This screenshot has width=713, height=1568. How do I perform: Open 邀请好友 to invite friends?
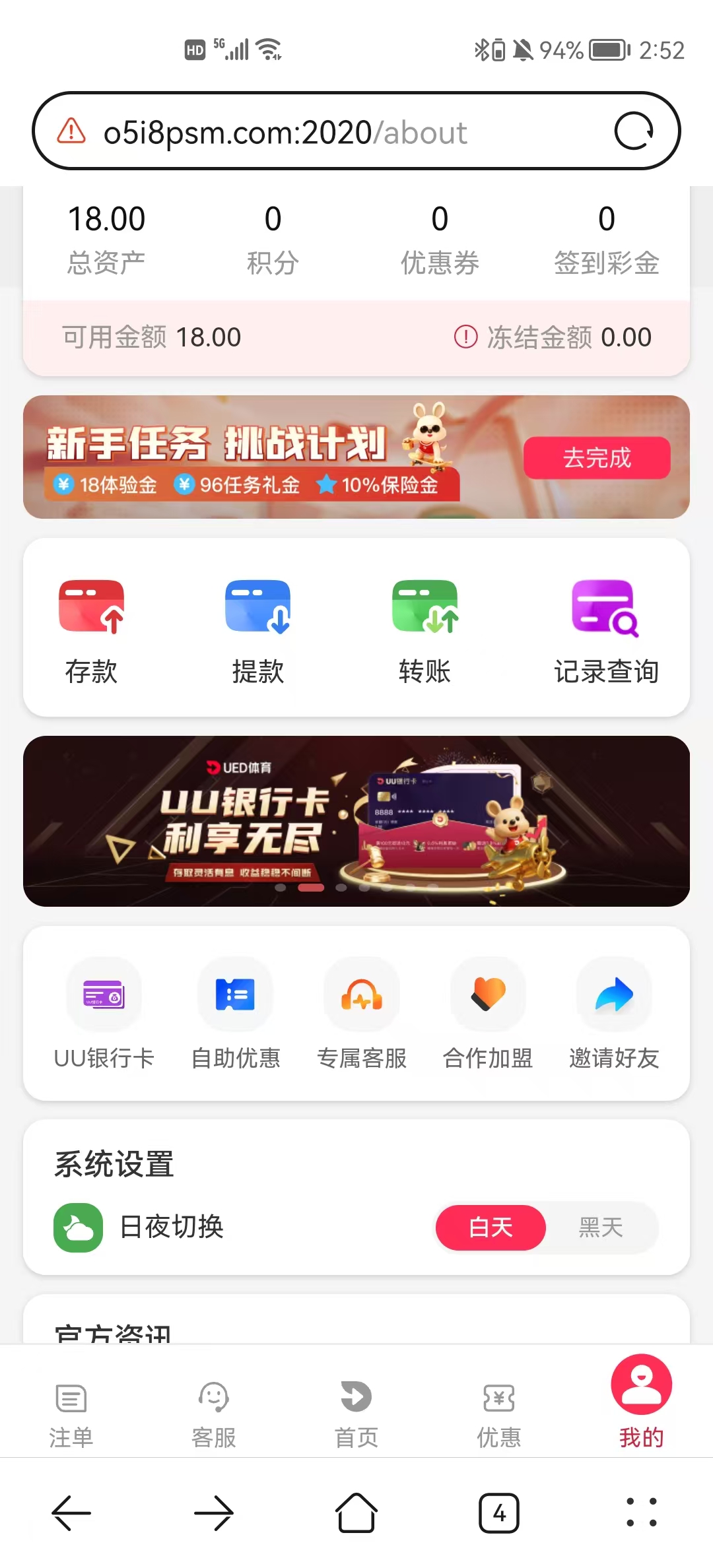[x=614, y=1014]
